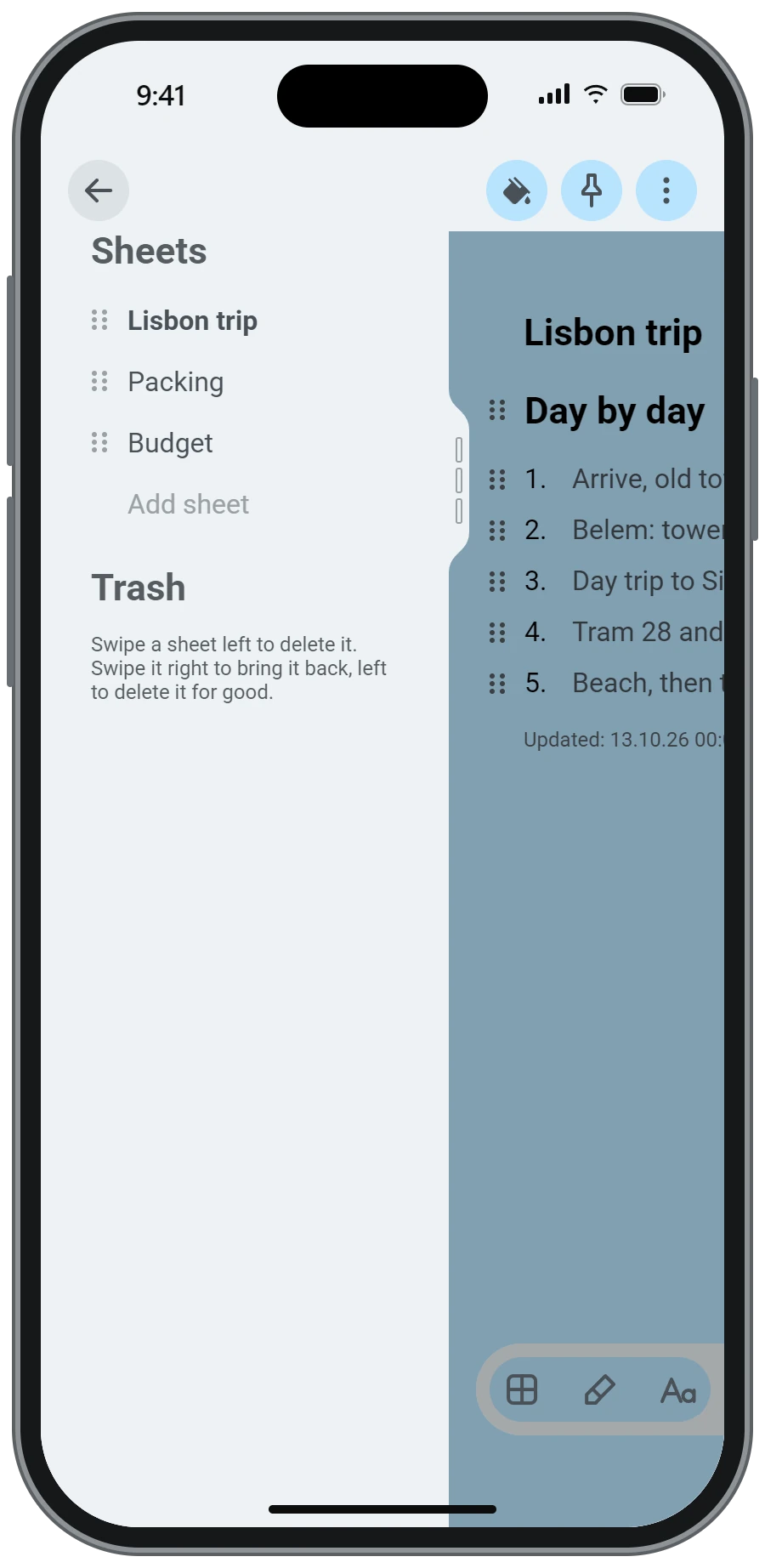
Task: Pin this note with the pin icon
Action: (x=592, y=190)
